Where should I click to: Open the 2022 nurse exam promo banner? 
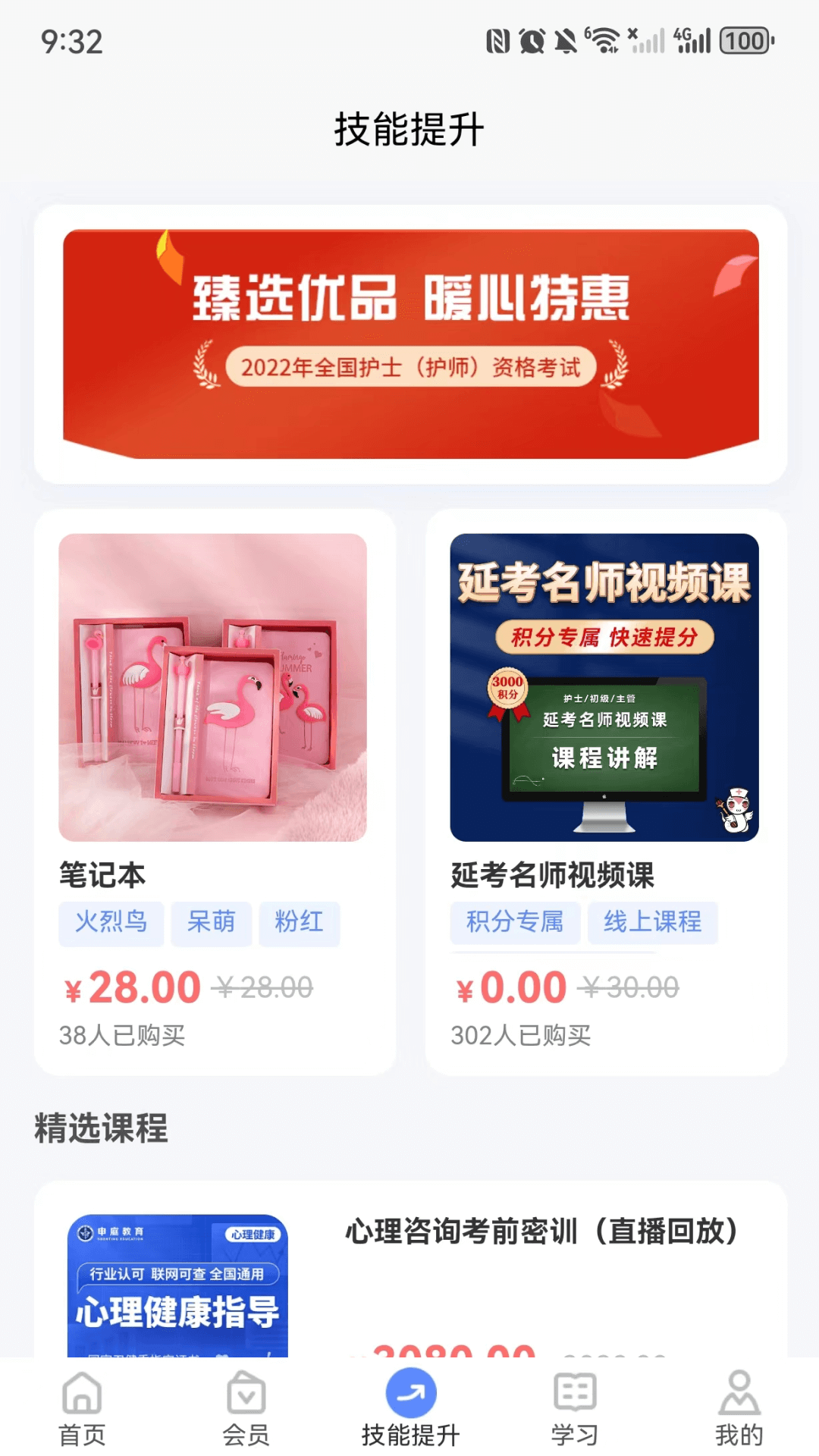[410, 344]
